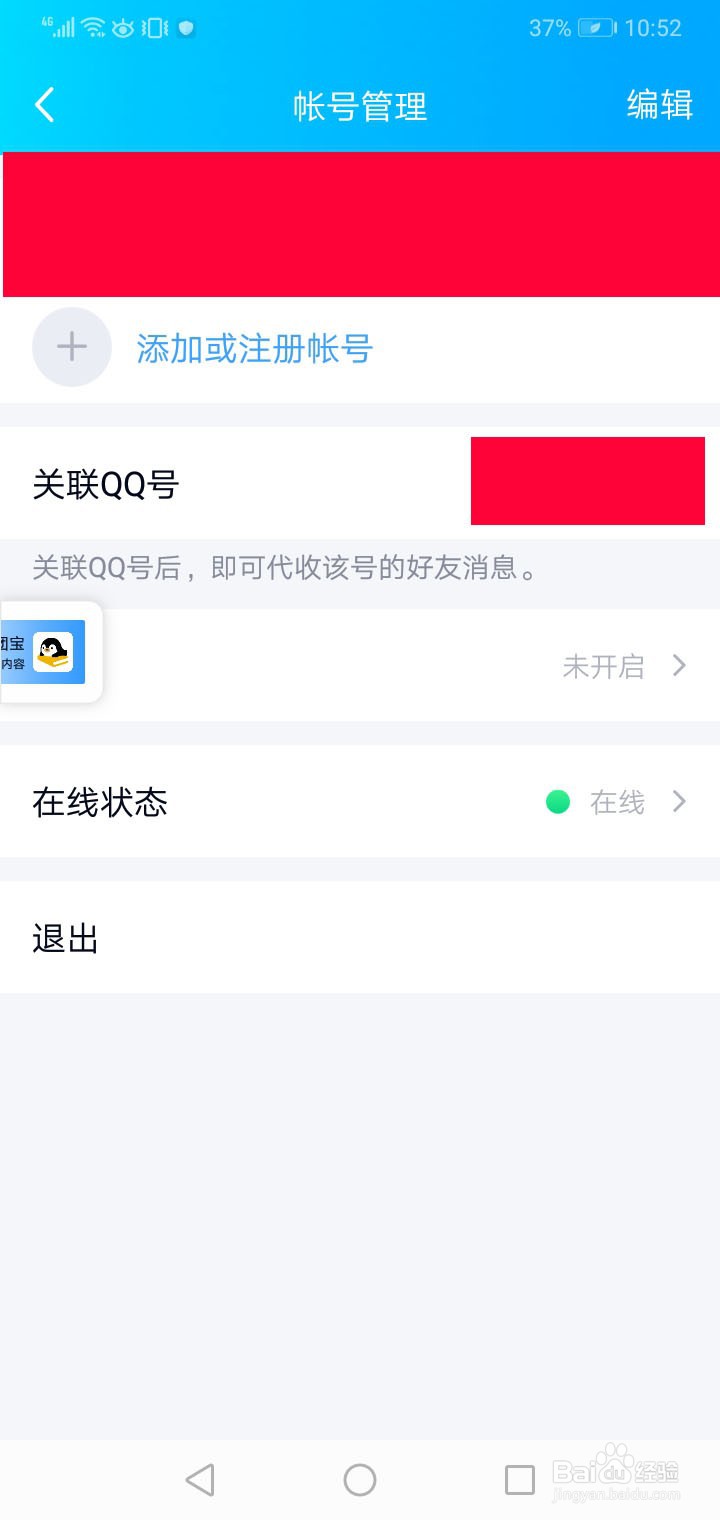Open the floating QQ团宝 penguin shortcut

pyautogui.click(x=50, y=652)
